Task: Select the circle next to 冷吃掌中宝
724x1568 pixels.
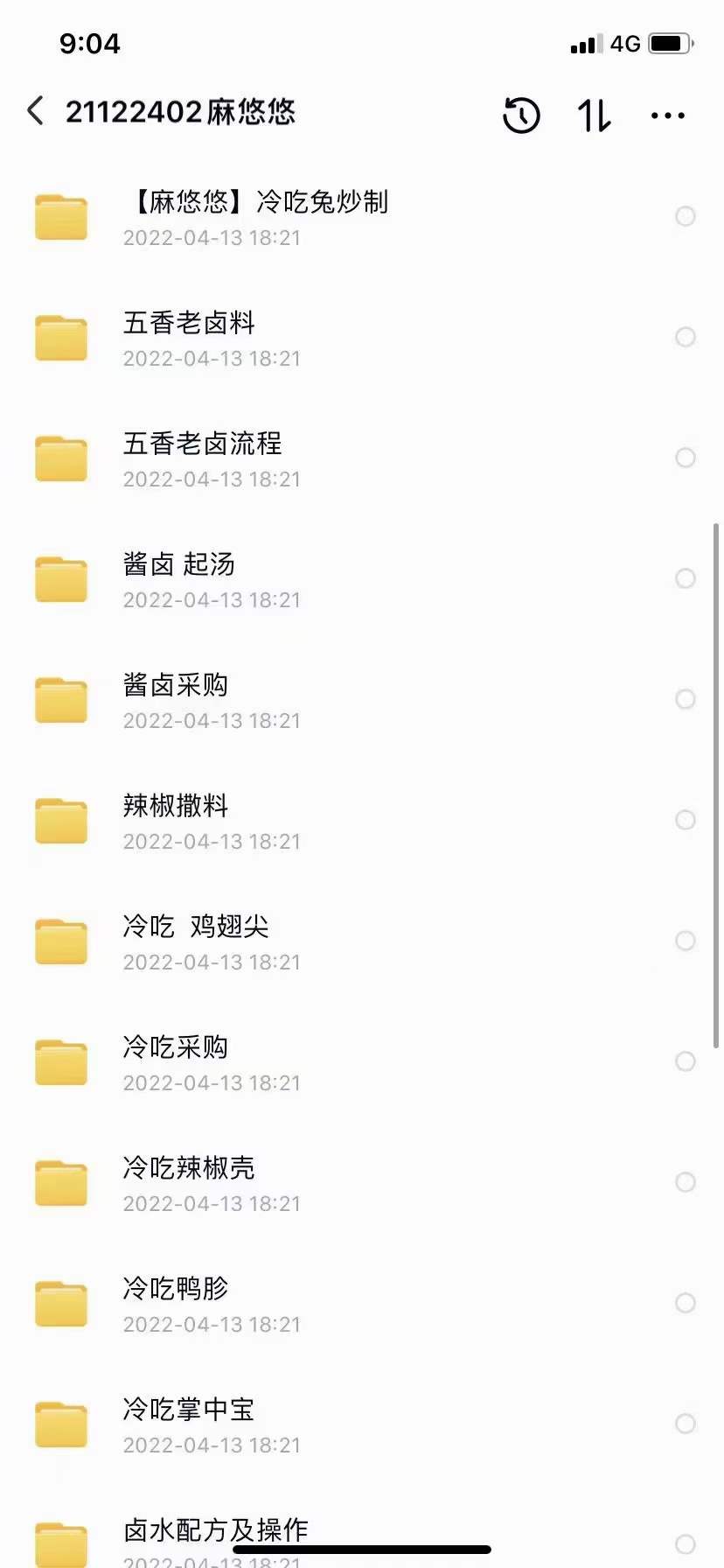Action: click(x=686, y=1424)
